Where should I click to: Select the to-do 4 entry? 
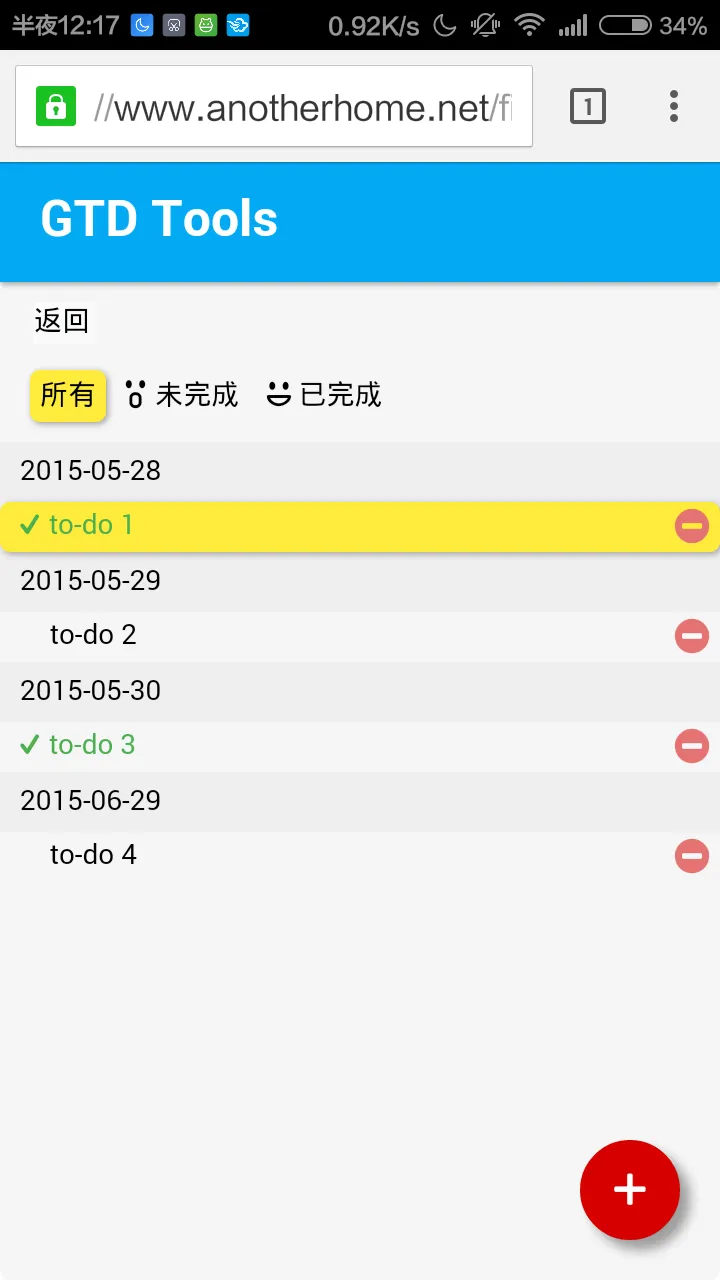(93, 855)
